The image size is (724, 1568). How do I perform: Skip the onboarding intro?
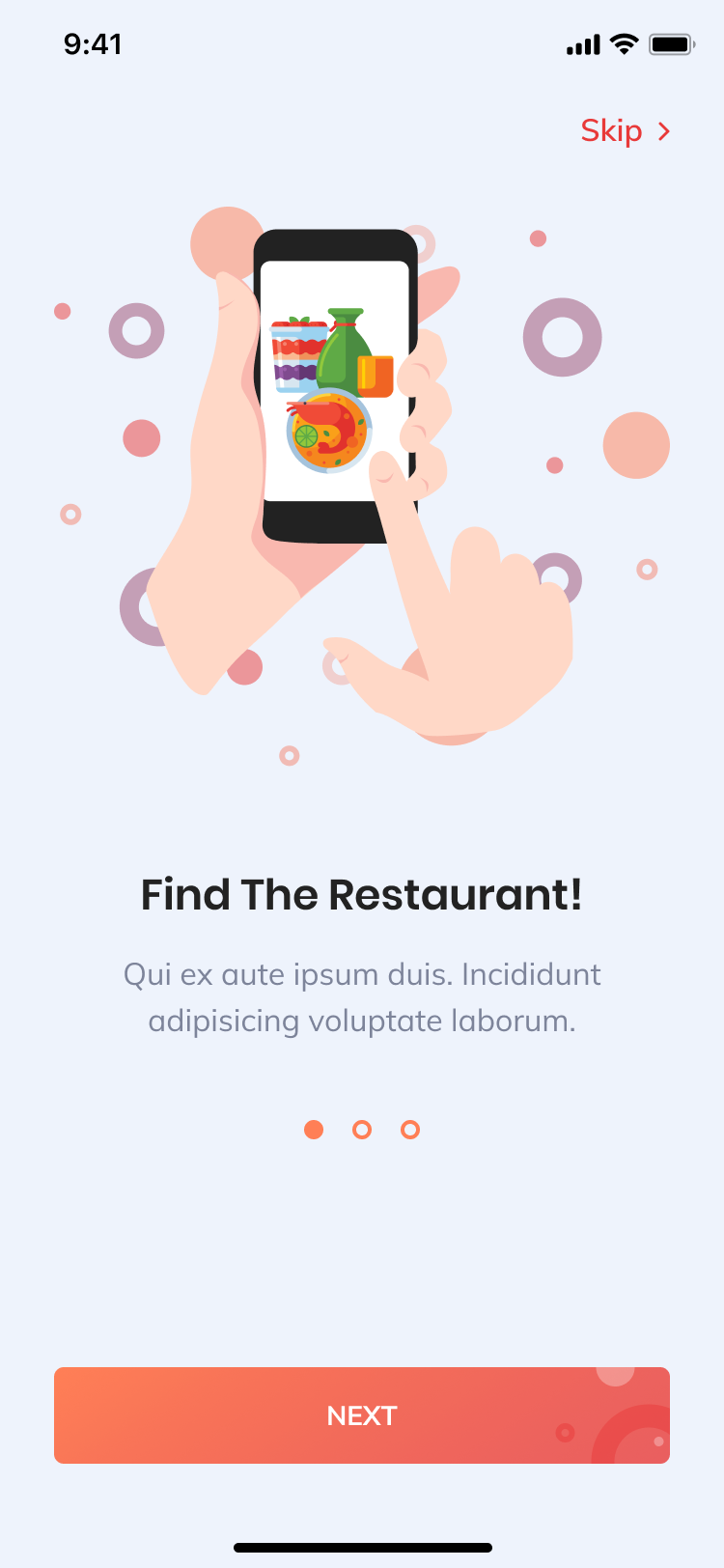click(x=625, y=130)
